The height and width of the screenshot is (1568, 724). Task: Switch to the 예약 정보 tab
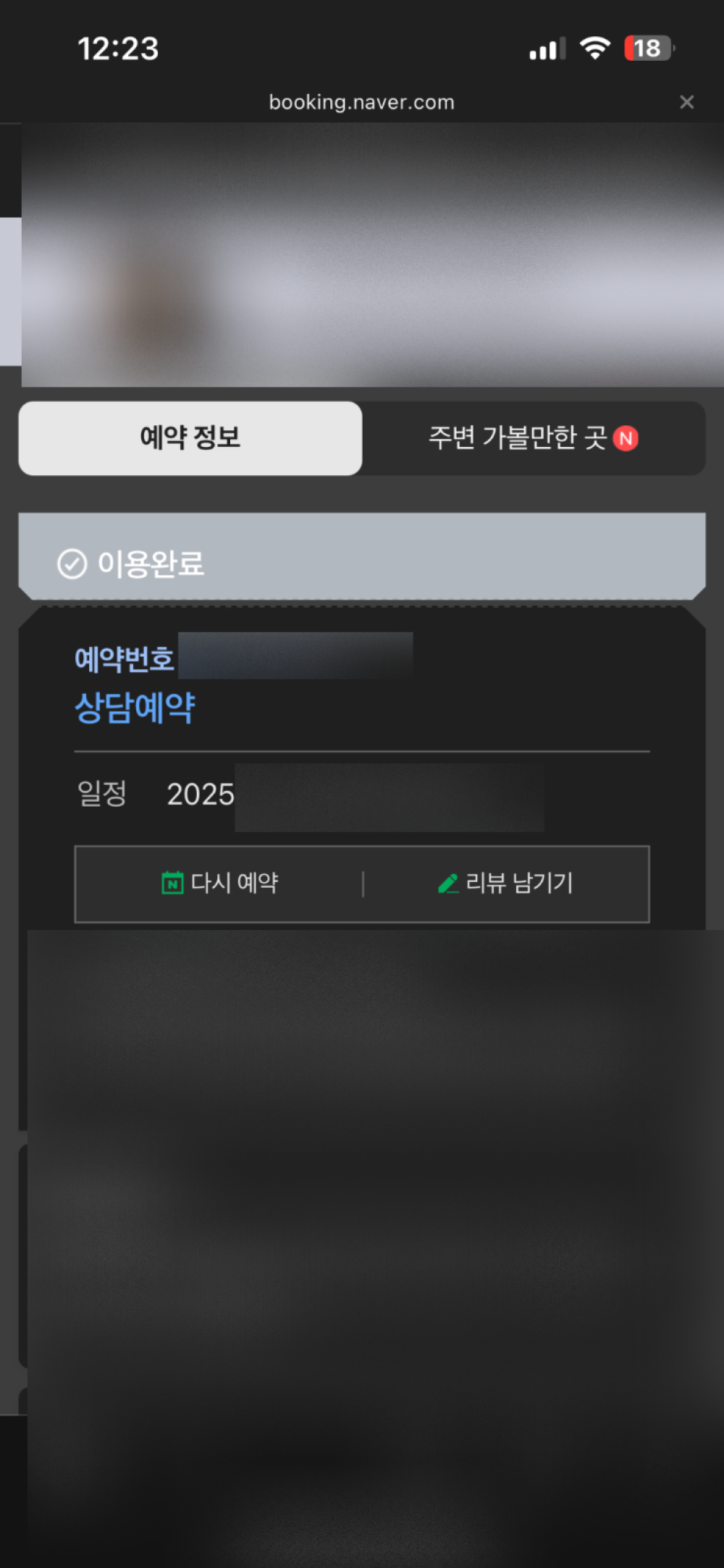pyautogui.click(x=190, y=438)
